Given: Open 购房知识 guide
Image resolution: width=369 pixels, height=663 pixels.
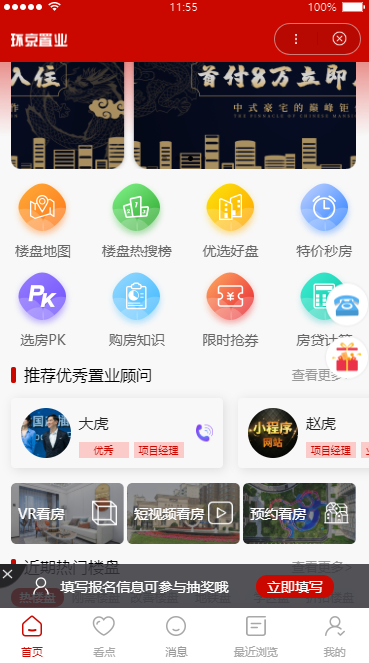Looking at the screenshot, I should pos(136,310).
